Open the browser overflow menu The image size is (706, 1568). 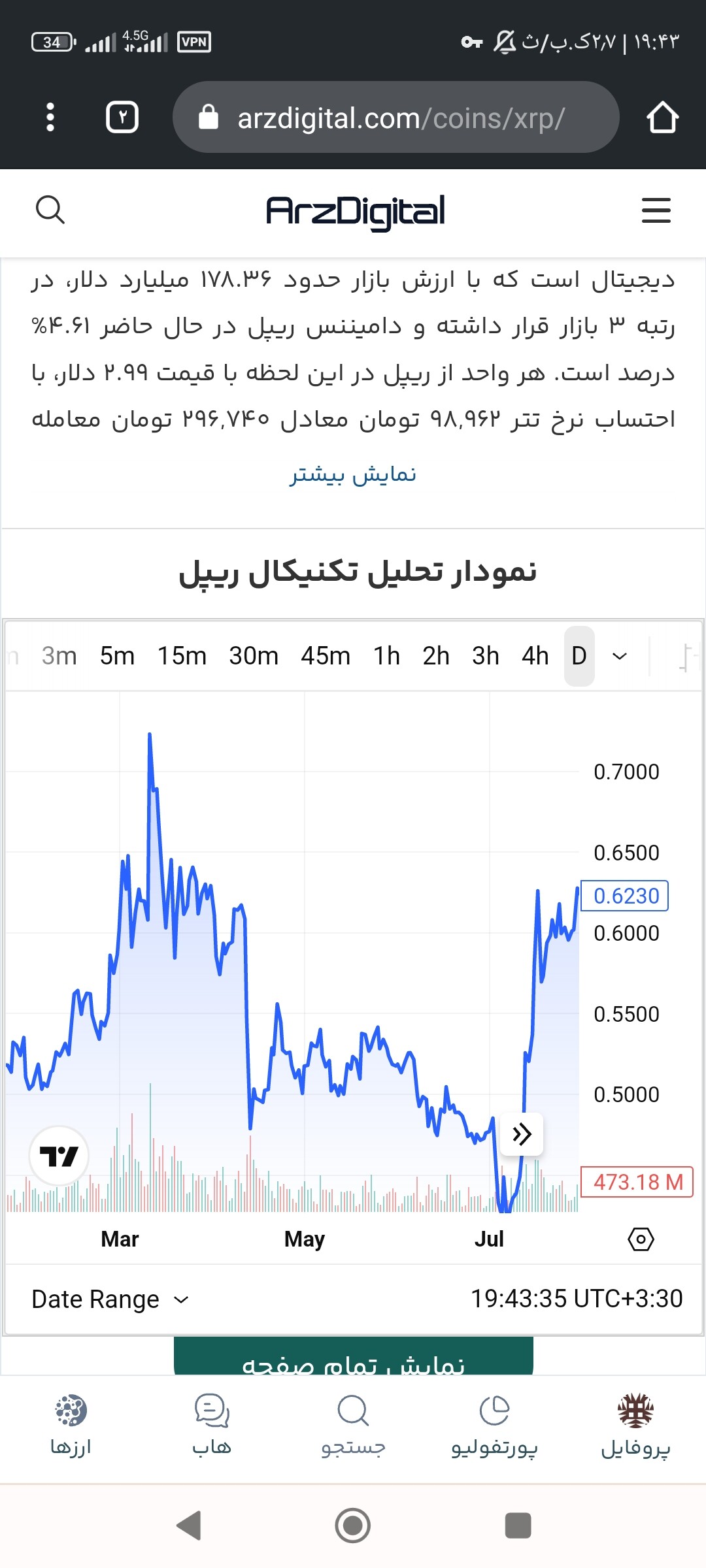[50, 118]
